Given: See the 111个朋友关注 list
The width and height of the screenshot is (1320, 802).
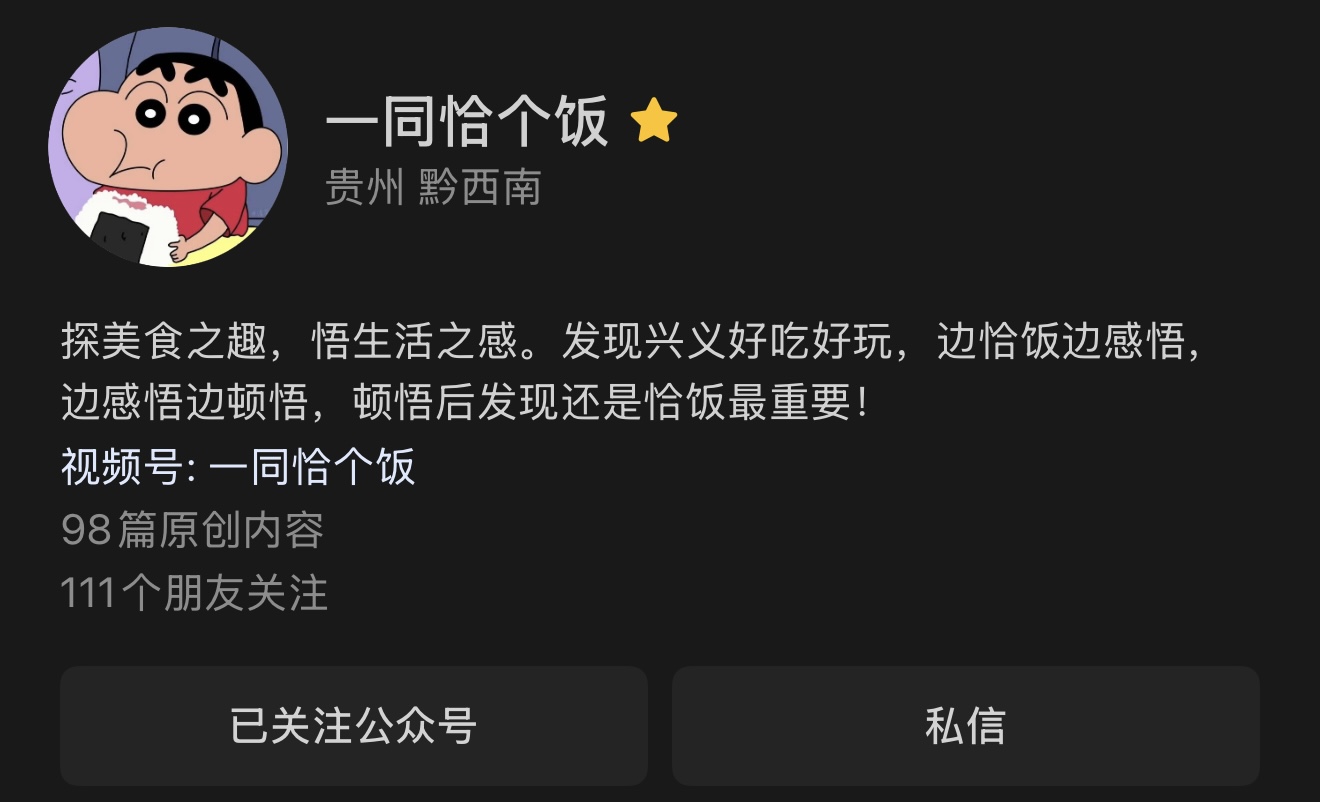Looking at the screenshot, I should tap(194, 593).
